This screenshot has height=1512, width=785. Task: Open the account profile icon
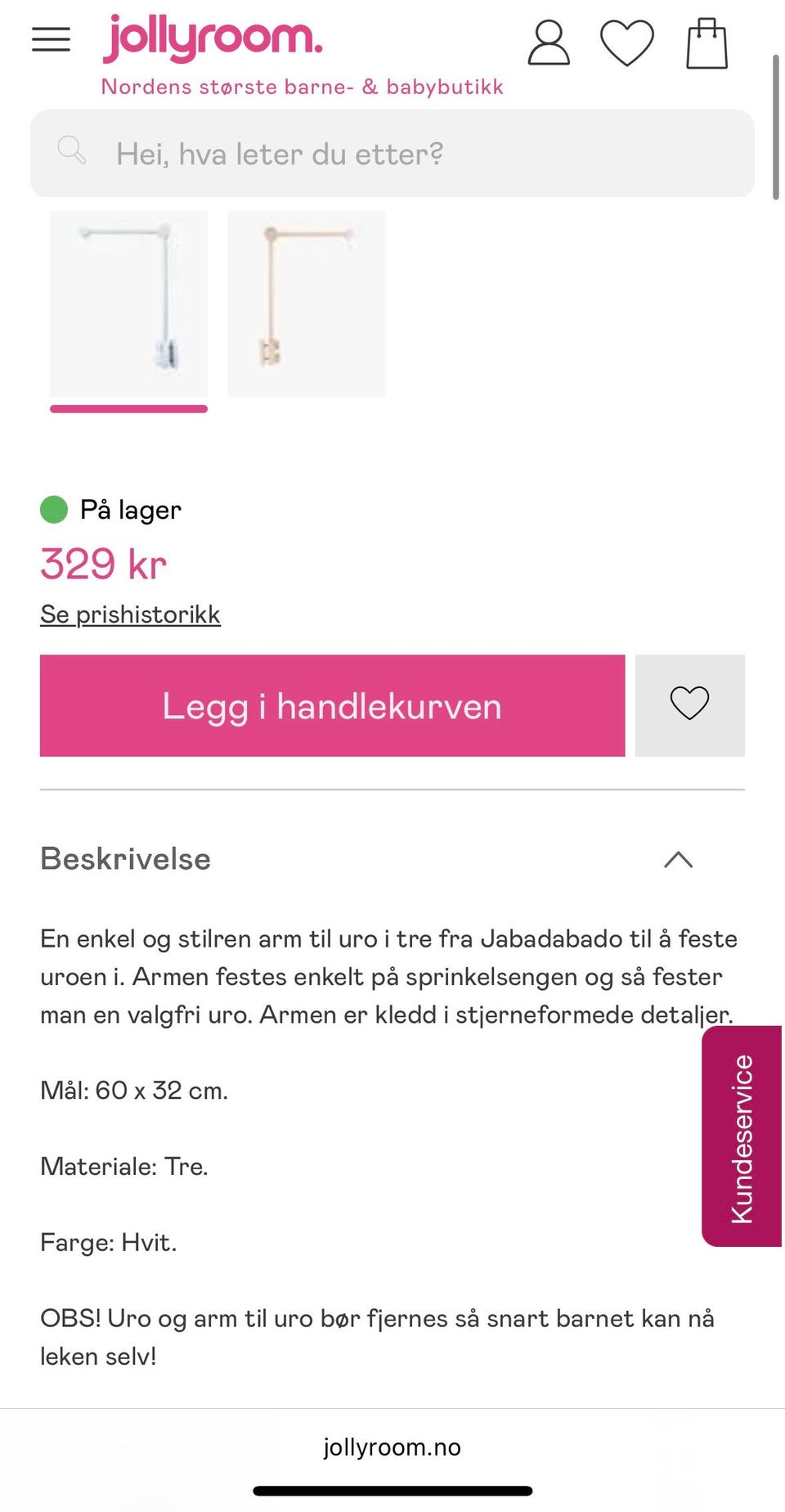[549, 43]
